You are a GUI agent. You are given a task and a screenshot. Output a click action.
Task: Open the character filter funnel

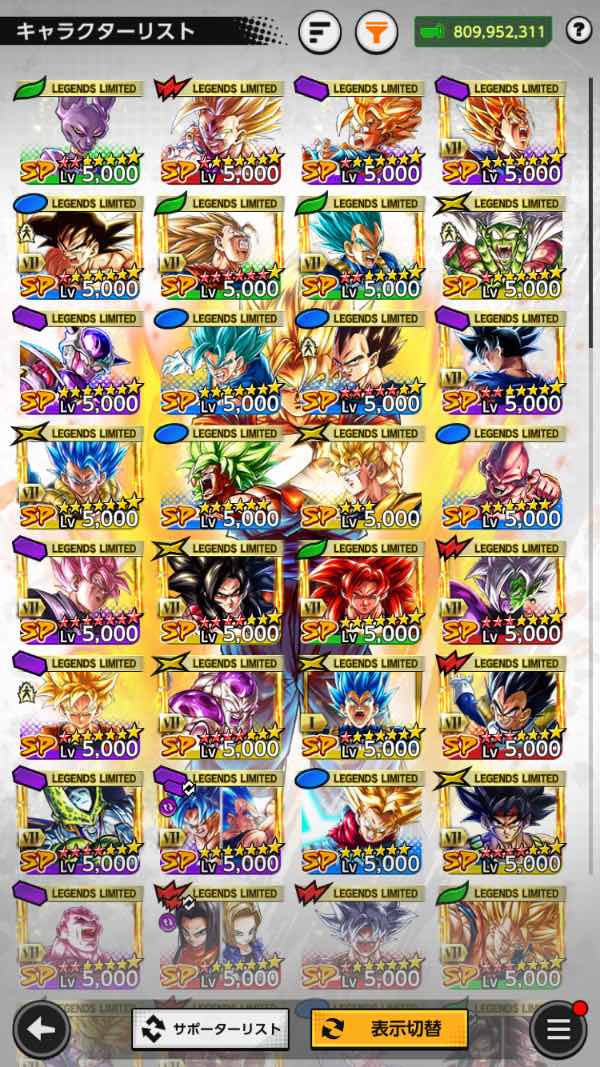pos(376,32)
